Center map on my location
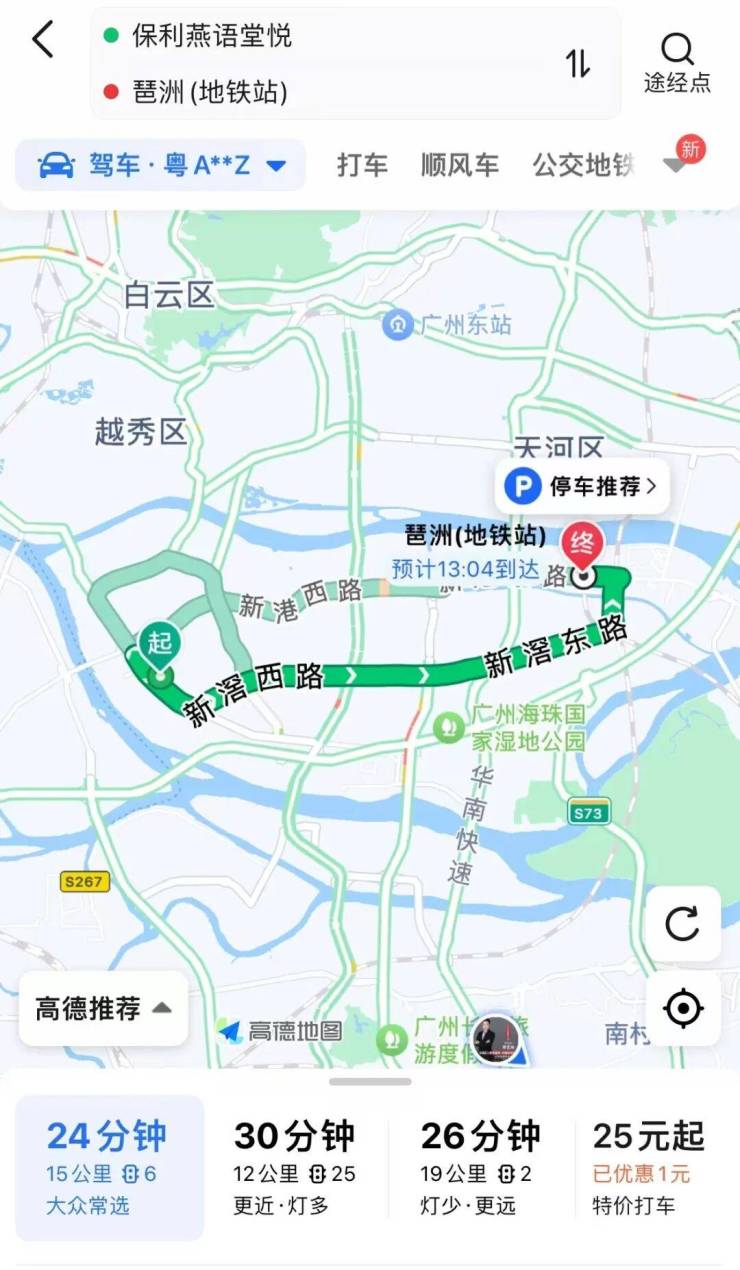The width and height of the screenshot is (740, 1270). 683,1009
